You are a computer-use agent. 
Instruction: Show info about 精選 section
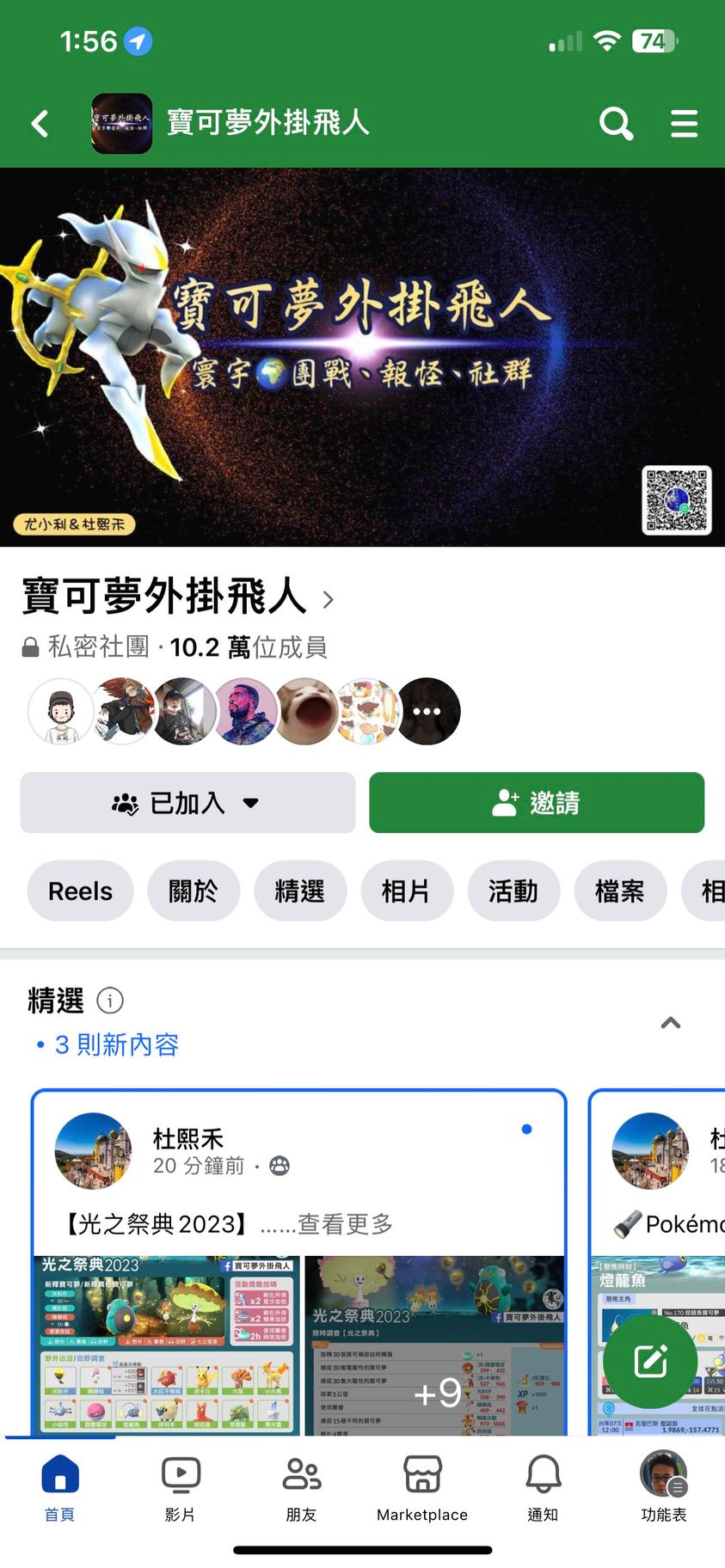pos(110,1001)
